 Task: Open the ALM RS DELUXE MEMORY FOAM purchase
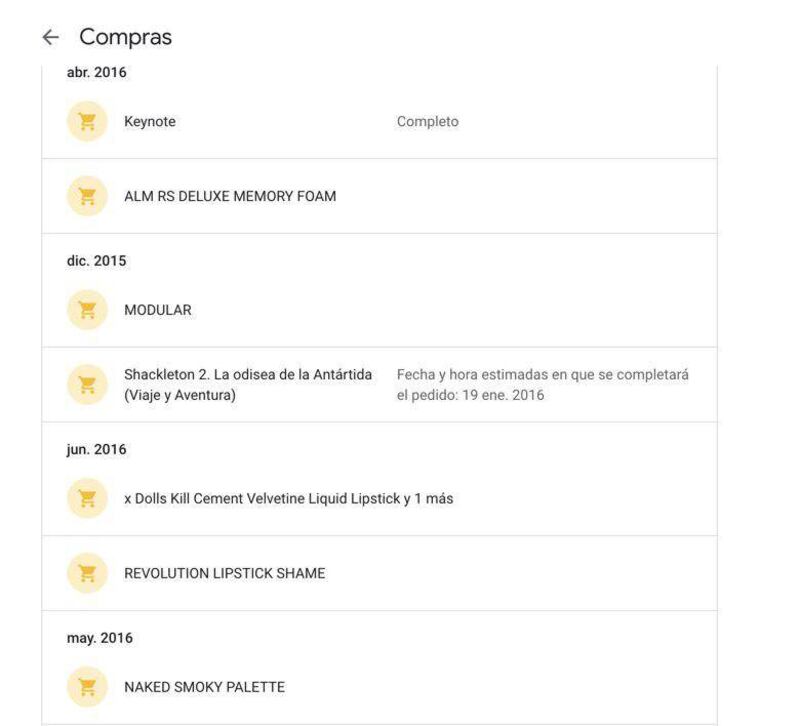click(x=230, y=197)
